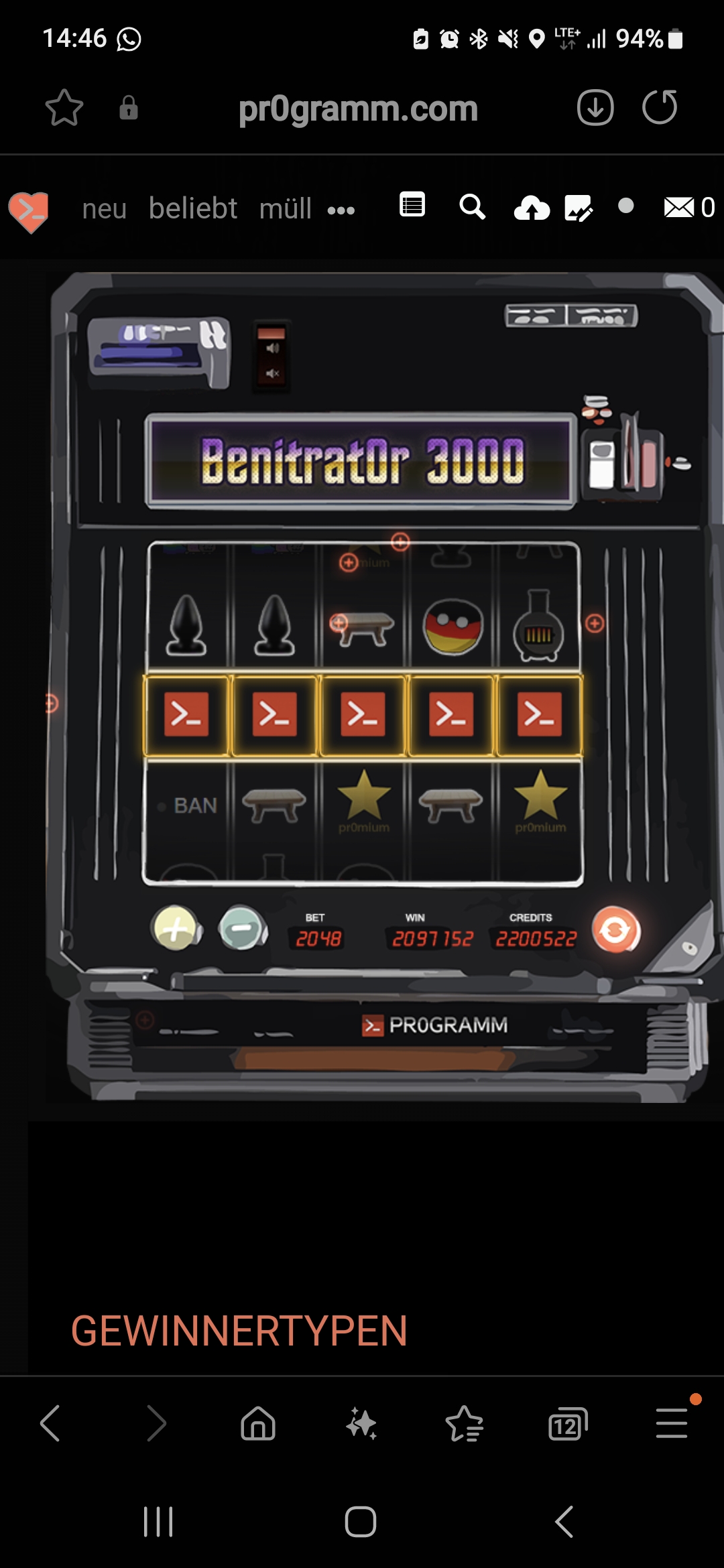Tap the pr0gramm.com address bar

358,109
